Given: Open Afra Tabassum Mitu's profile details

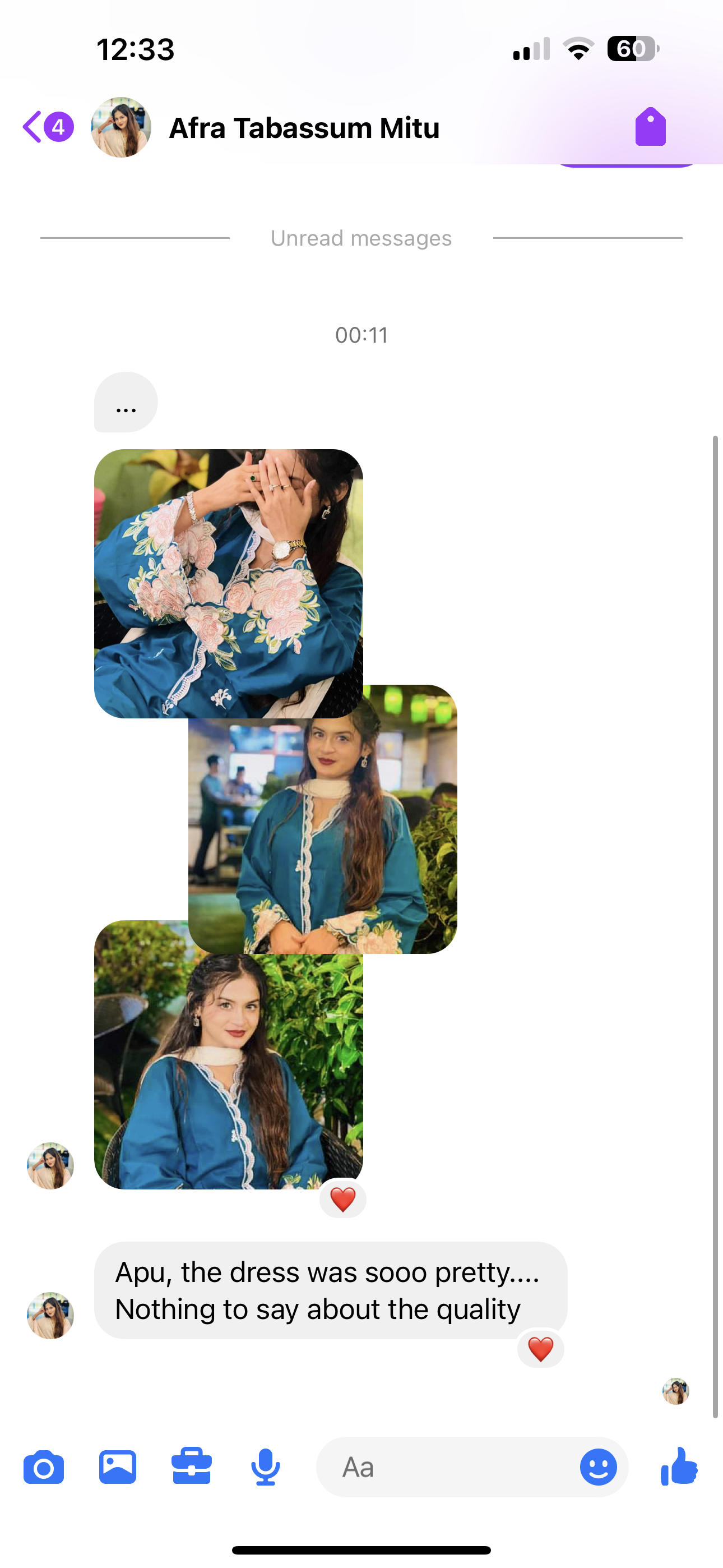Looking at the screenshot, I should coord(303,128).
